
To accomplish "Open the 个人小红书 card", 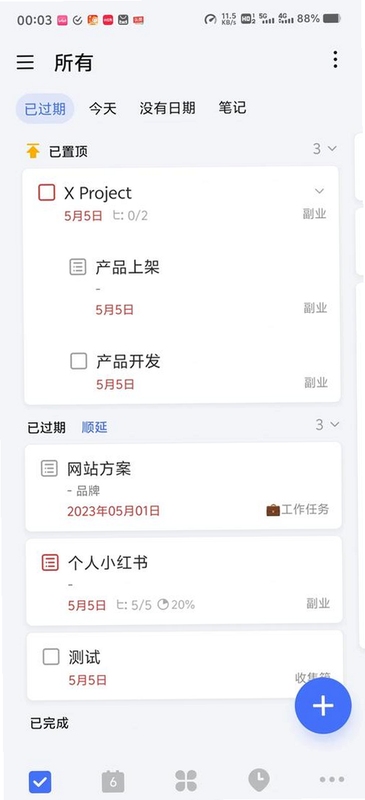I will (184, 581).
